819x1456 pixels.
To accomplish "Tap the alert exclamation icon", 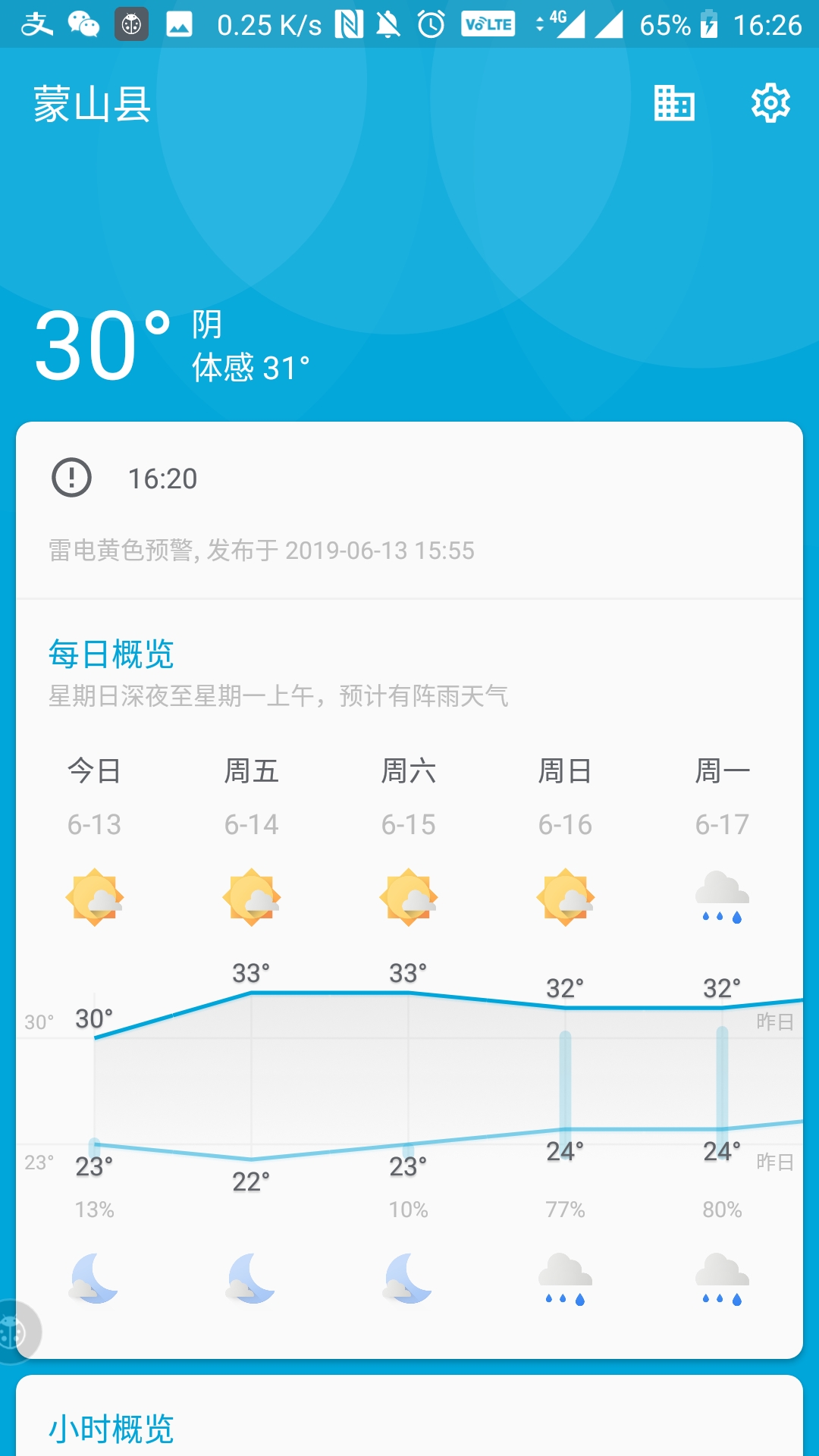I will (x=70, y=478).
